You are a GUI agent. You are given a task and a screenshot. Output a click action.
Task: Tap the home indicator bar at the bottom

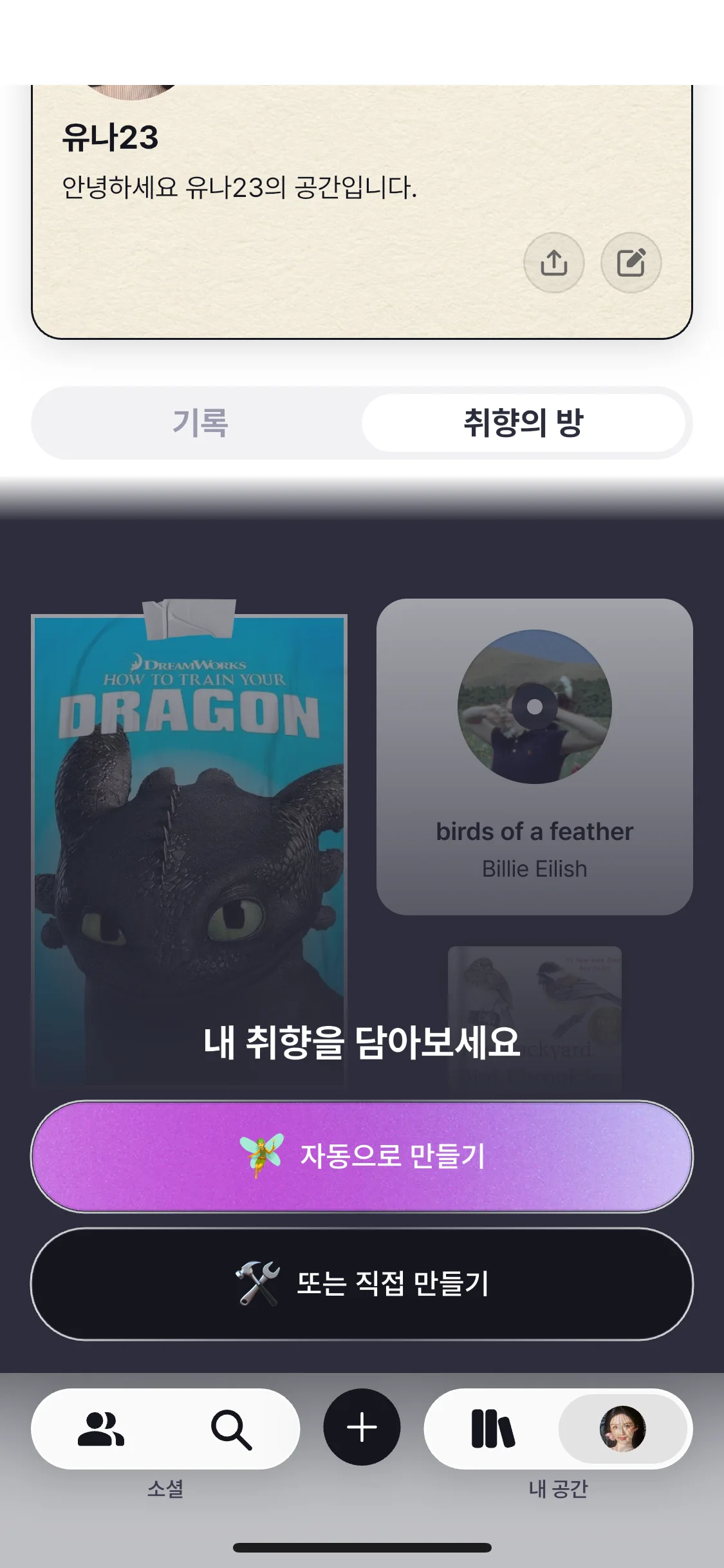pyautogui.click(x=362, y=1547)
